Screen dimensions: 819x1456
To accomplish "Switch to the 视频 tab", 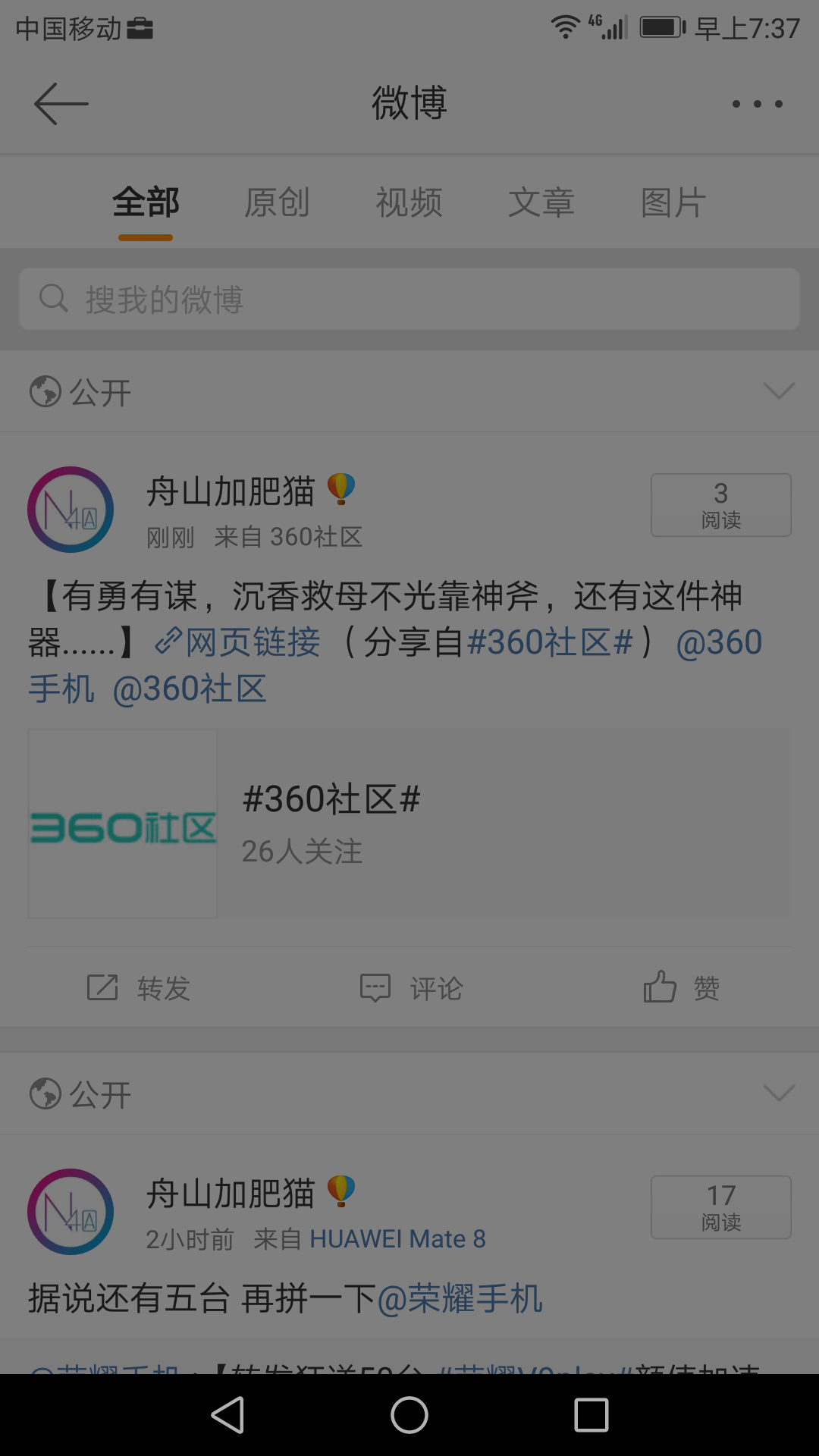I will [409, 203].
